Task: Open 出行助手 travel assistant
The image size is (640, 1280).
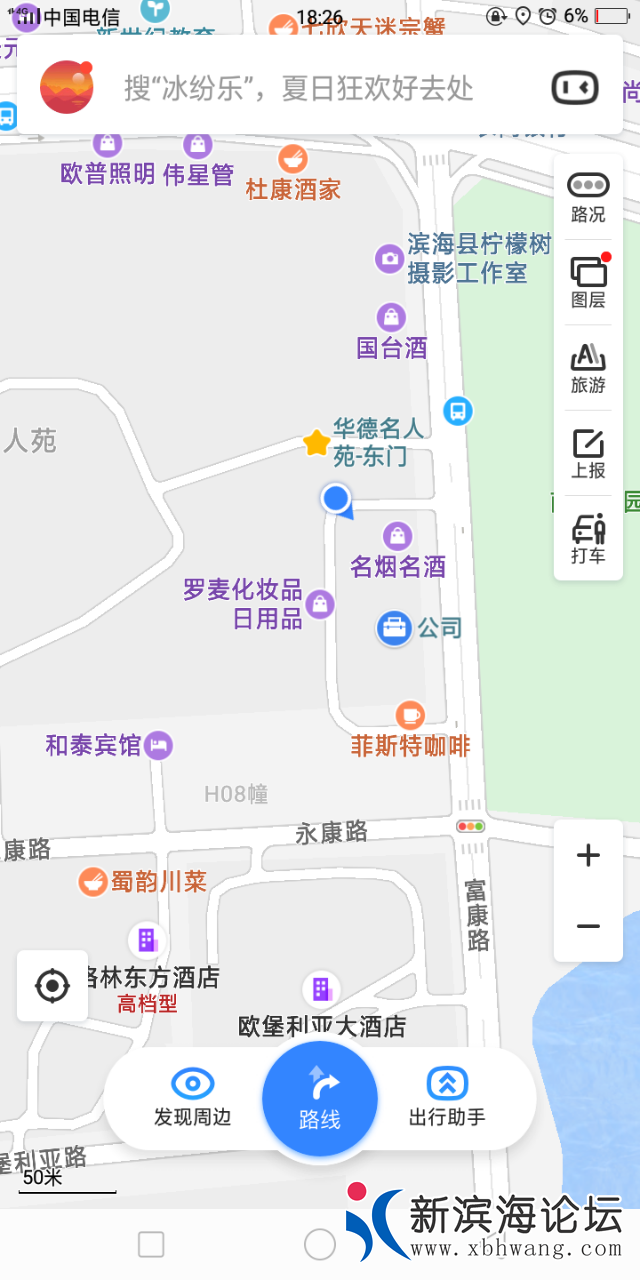Action: [447, 1097]
